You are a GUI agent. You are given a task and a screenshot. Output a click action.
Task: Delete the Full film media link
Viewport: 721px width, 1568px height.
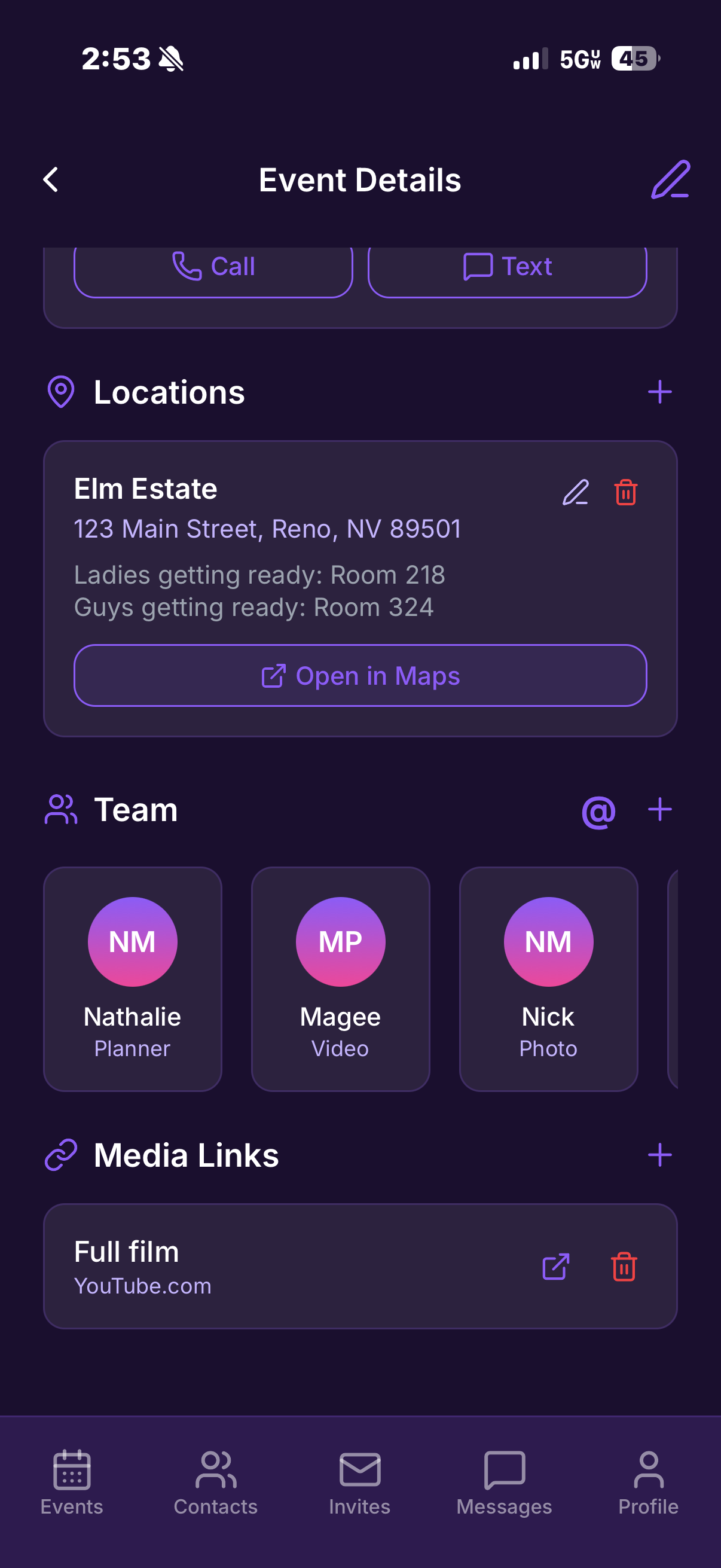coord(624,1267)
